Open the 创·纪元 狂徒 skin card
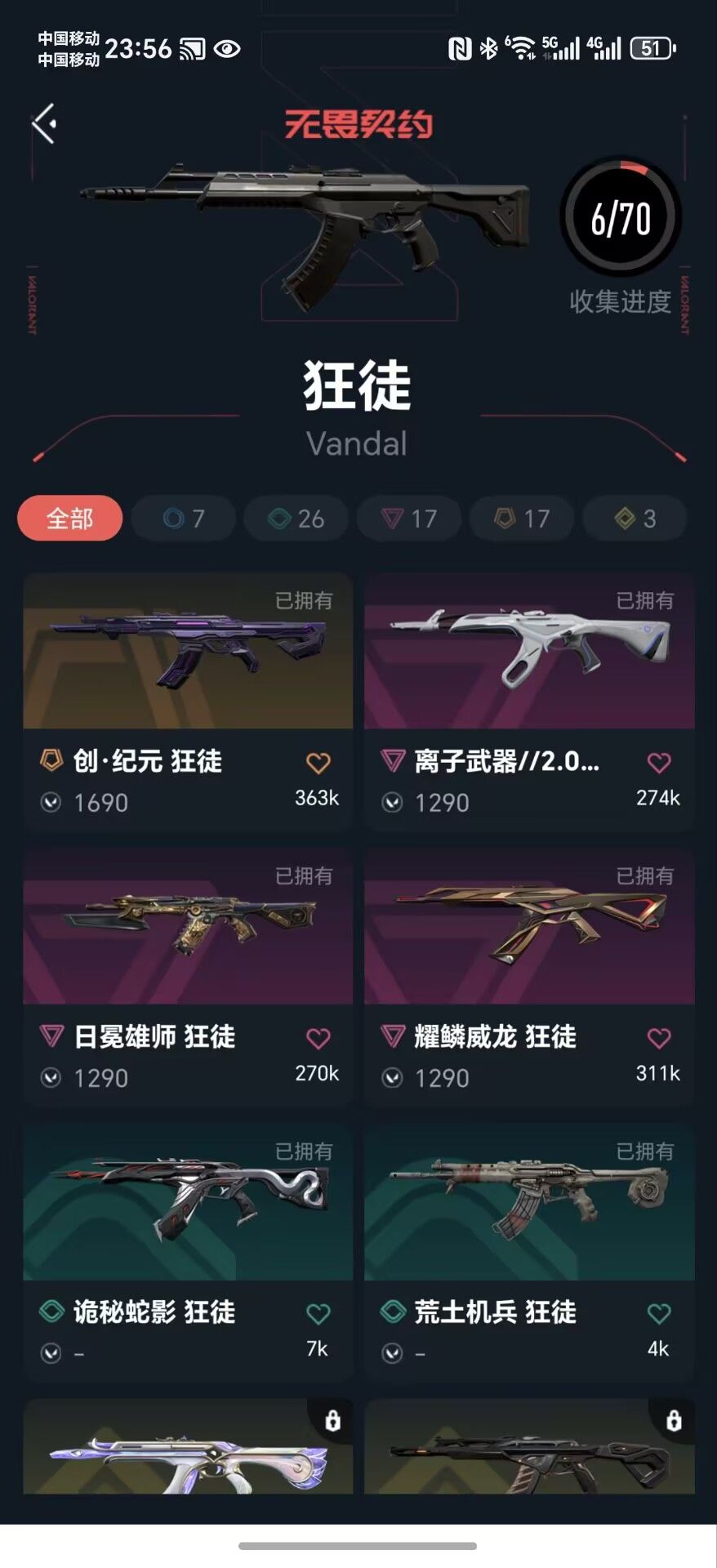Image resolution: width=717 pixels, height=1568 pixels. pyautogui.click(x=188, y=702)
